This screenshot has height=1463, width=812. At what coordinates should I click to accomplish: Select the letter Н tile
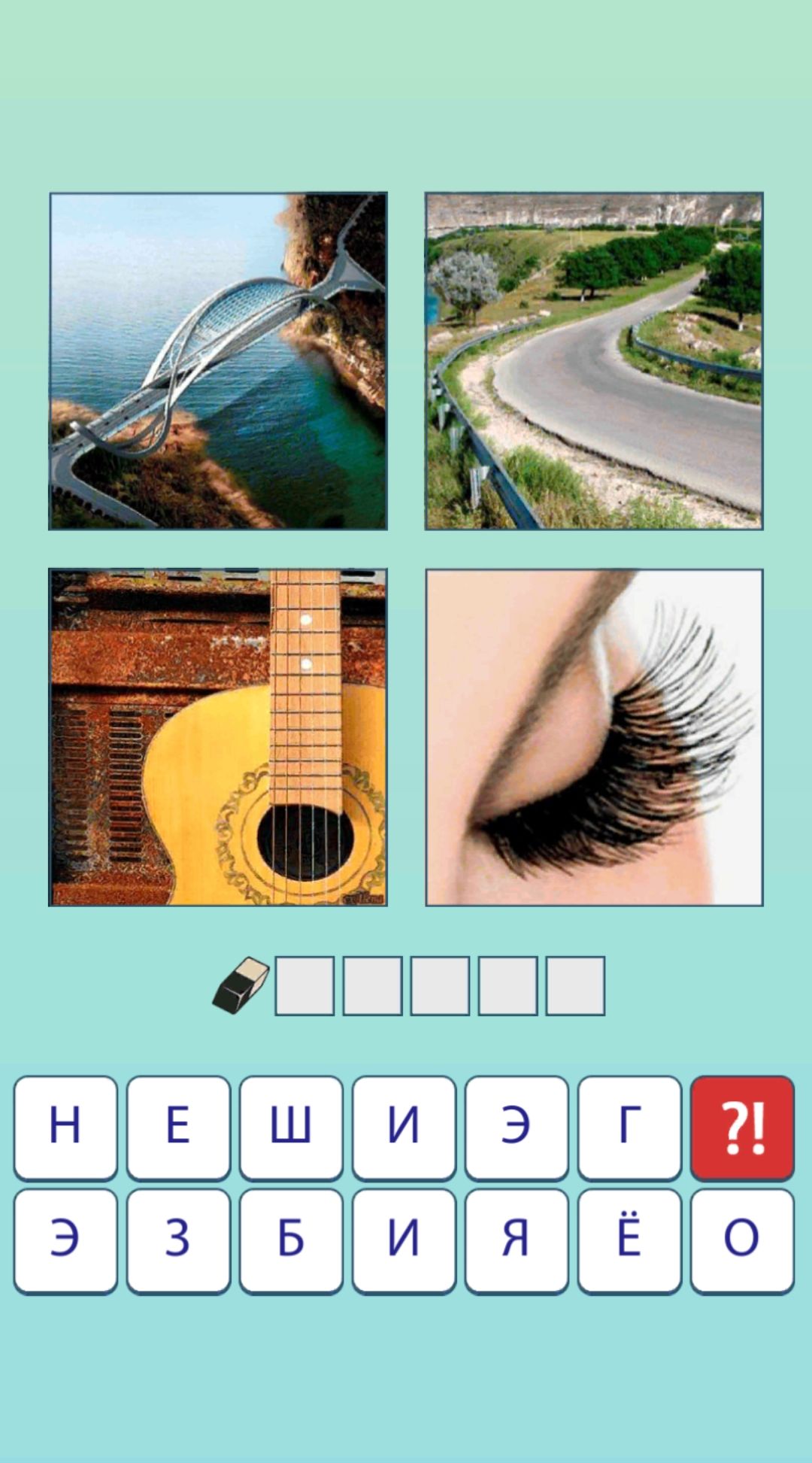click(65, 1128)
